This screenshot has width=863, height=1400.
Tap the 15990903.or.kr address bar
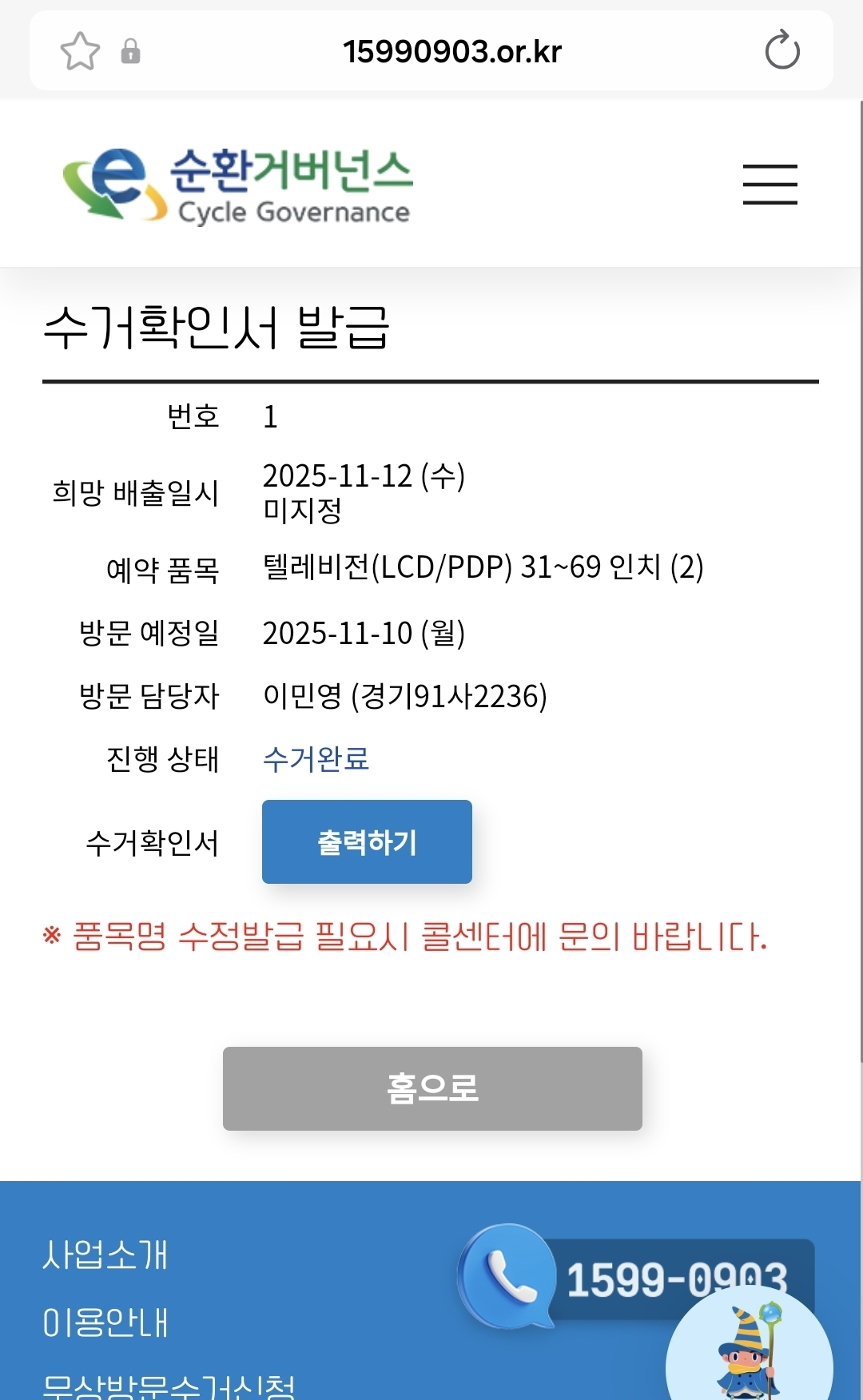pos(451,52)
